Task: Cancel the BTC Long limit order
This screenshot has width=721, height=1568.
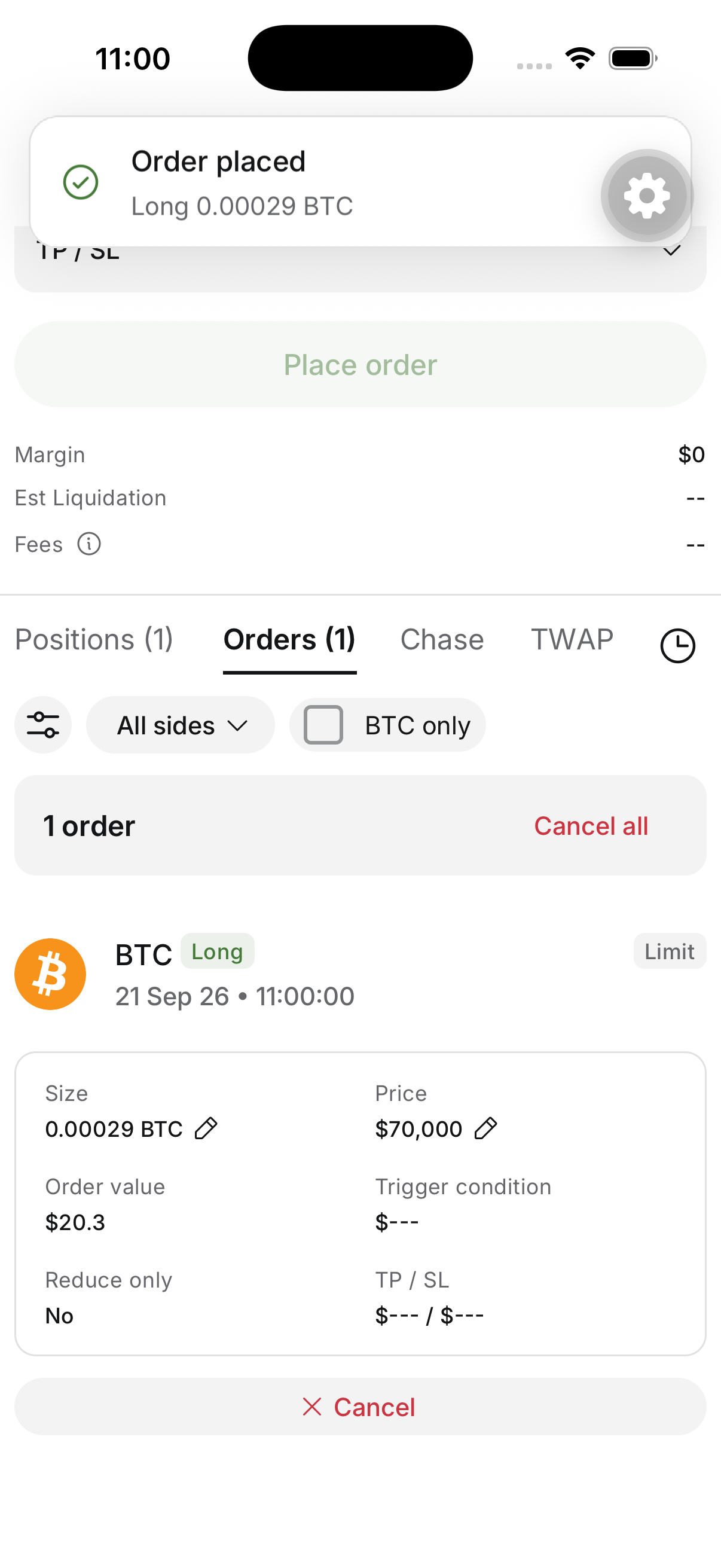Action: click(360, 1407)
